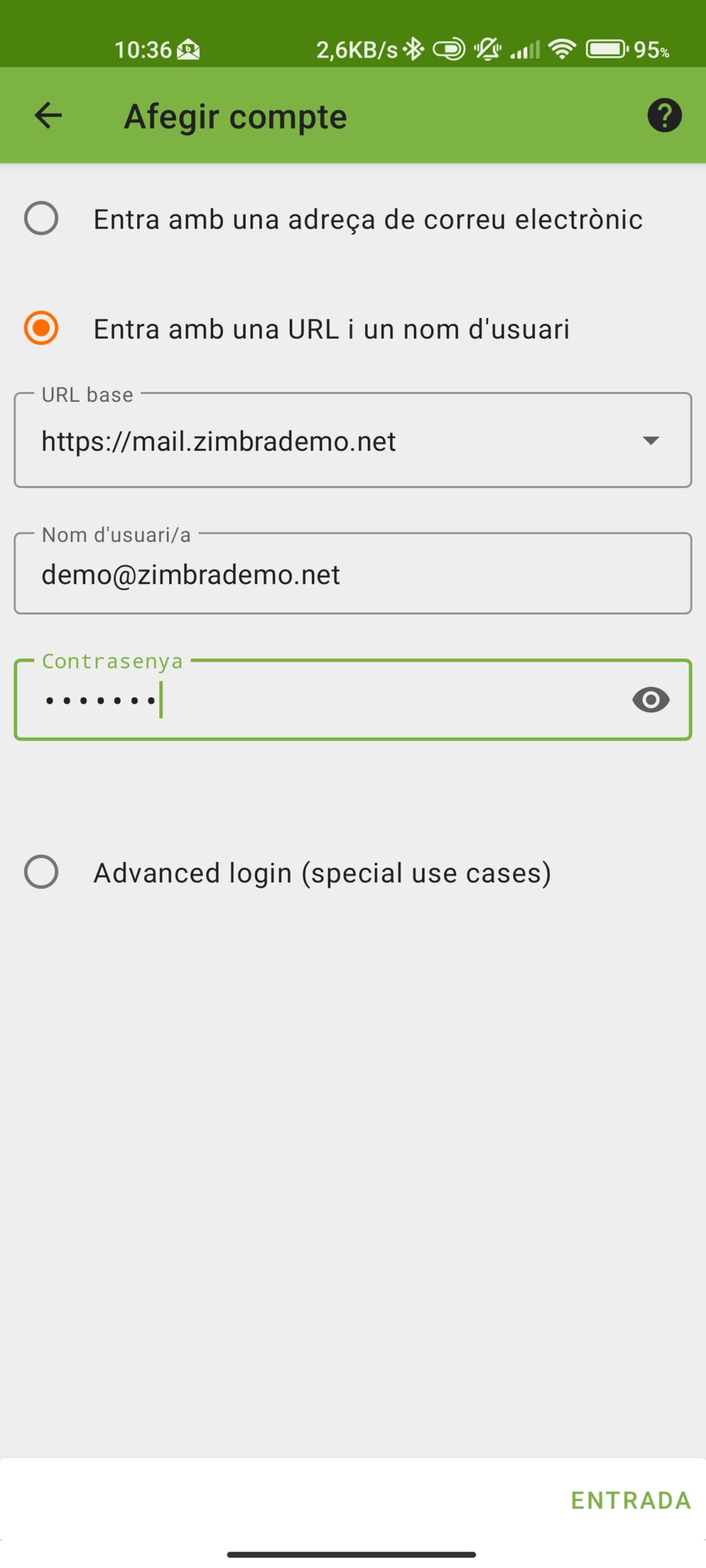
Task: Open the help question mark icon
Action: (x=664, y=115)
